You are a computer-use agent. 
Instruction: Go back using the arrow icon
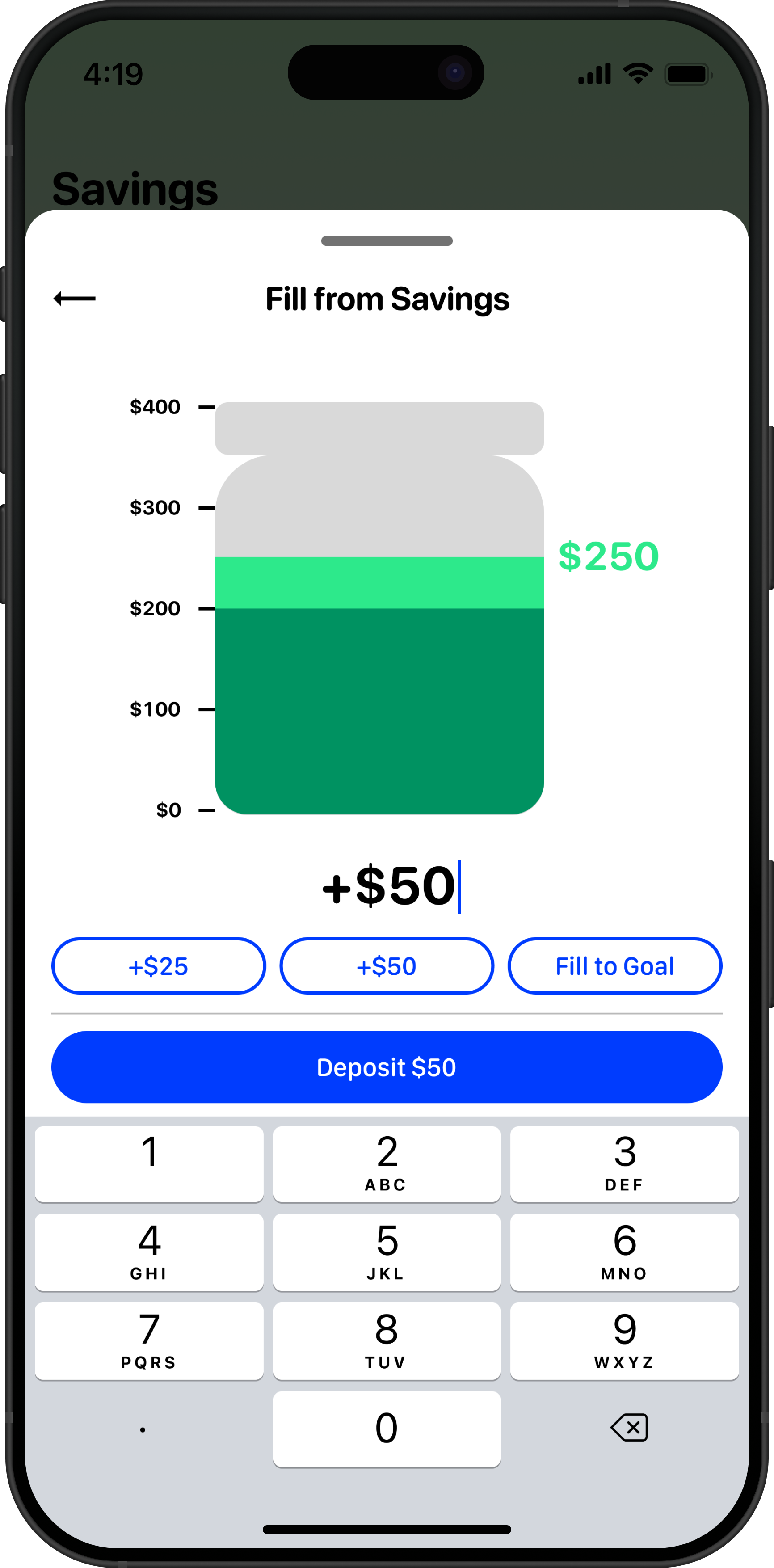point(75,298)
